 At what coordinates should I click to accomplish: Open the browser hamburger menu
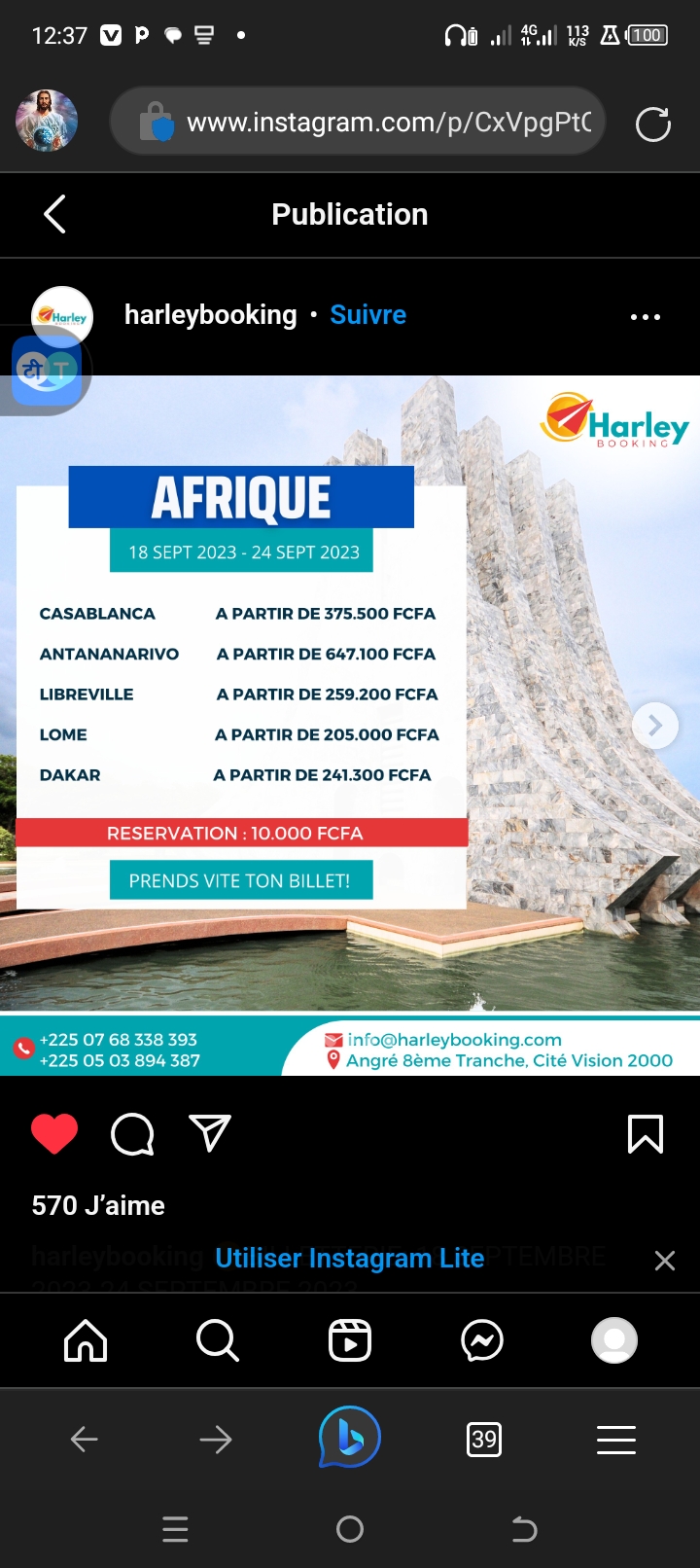click(616, 1439)
